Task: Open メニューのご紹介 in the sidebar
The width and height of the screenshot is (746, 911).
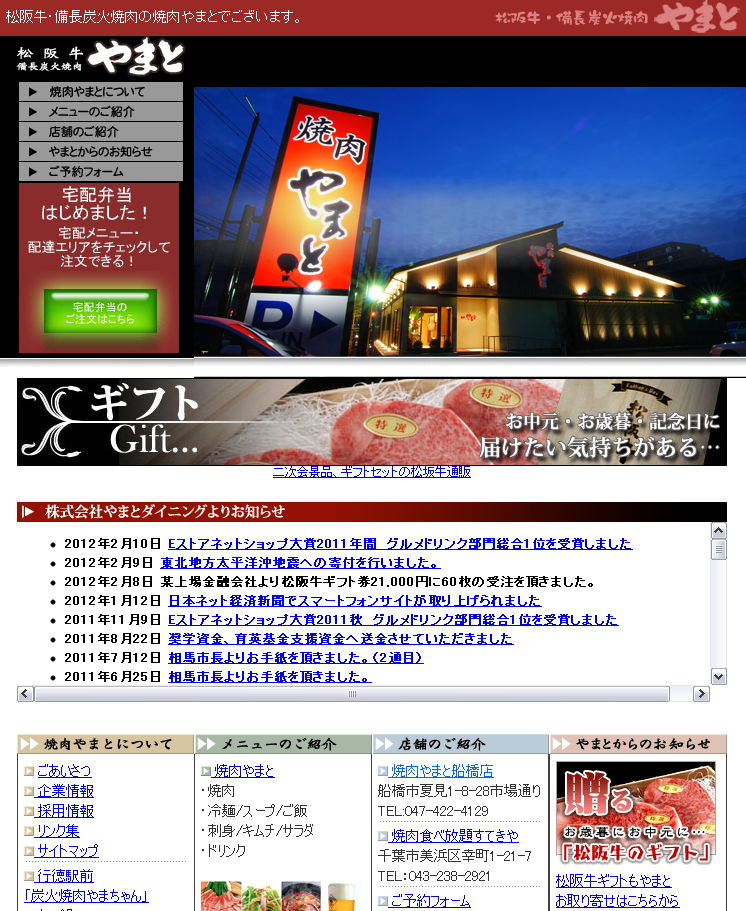Action: (x=100, y=112)
